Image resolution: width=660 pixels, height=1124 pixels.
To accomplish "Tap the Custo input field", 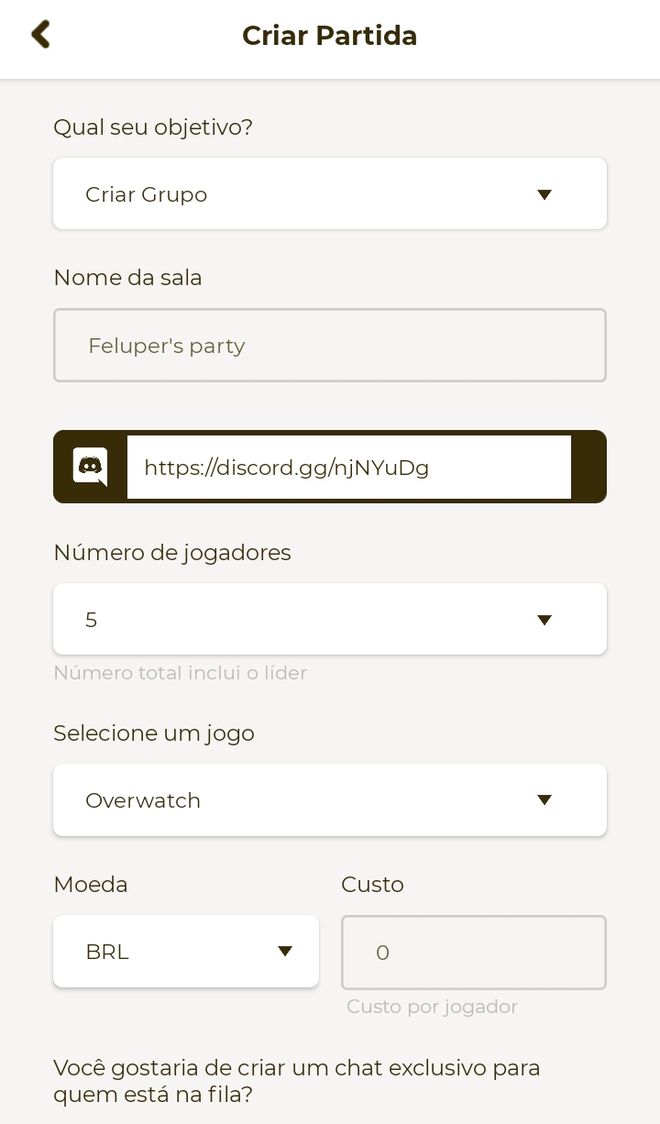I will (474, 952).
